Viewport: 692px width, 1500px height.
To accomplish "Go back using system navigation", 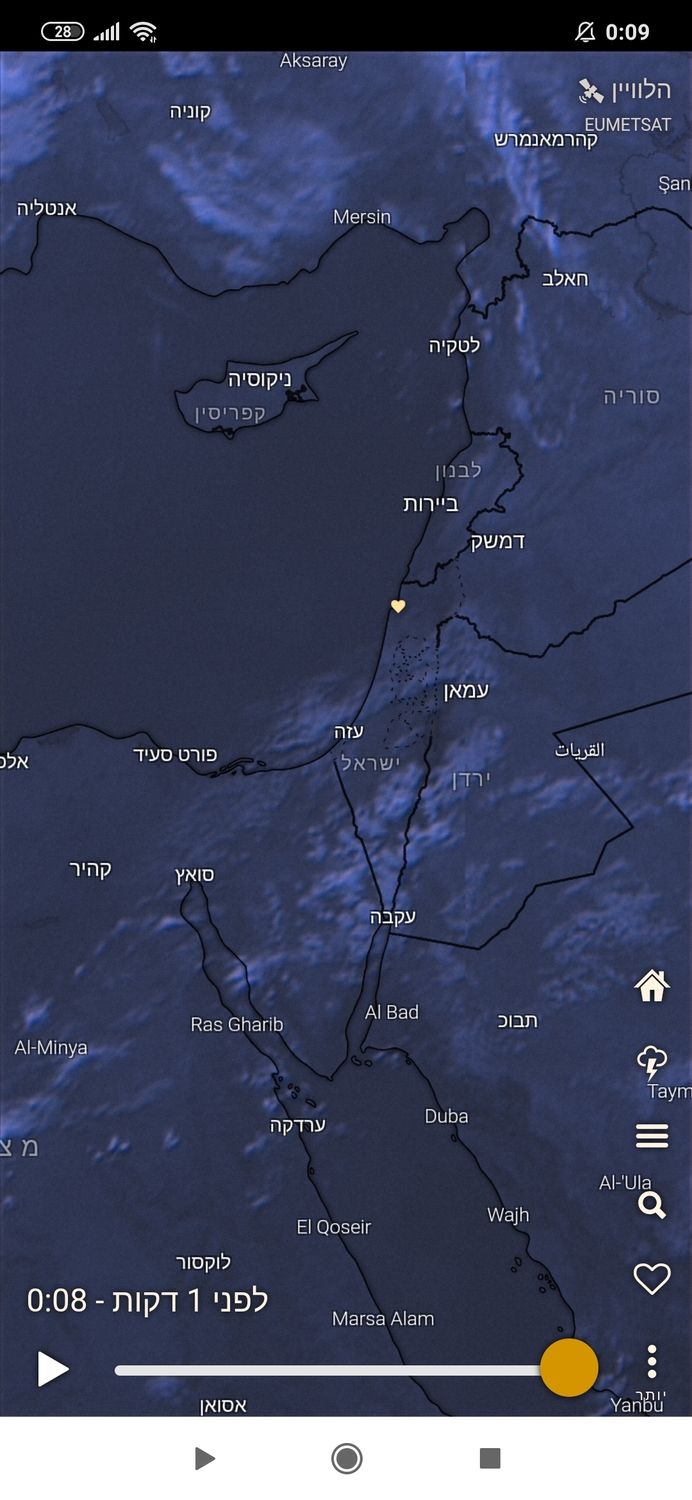I will click(x=204, y=1459).
